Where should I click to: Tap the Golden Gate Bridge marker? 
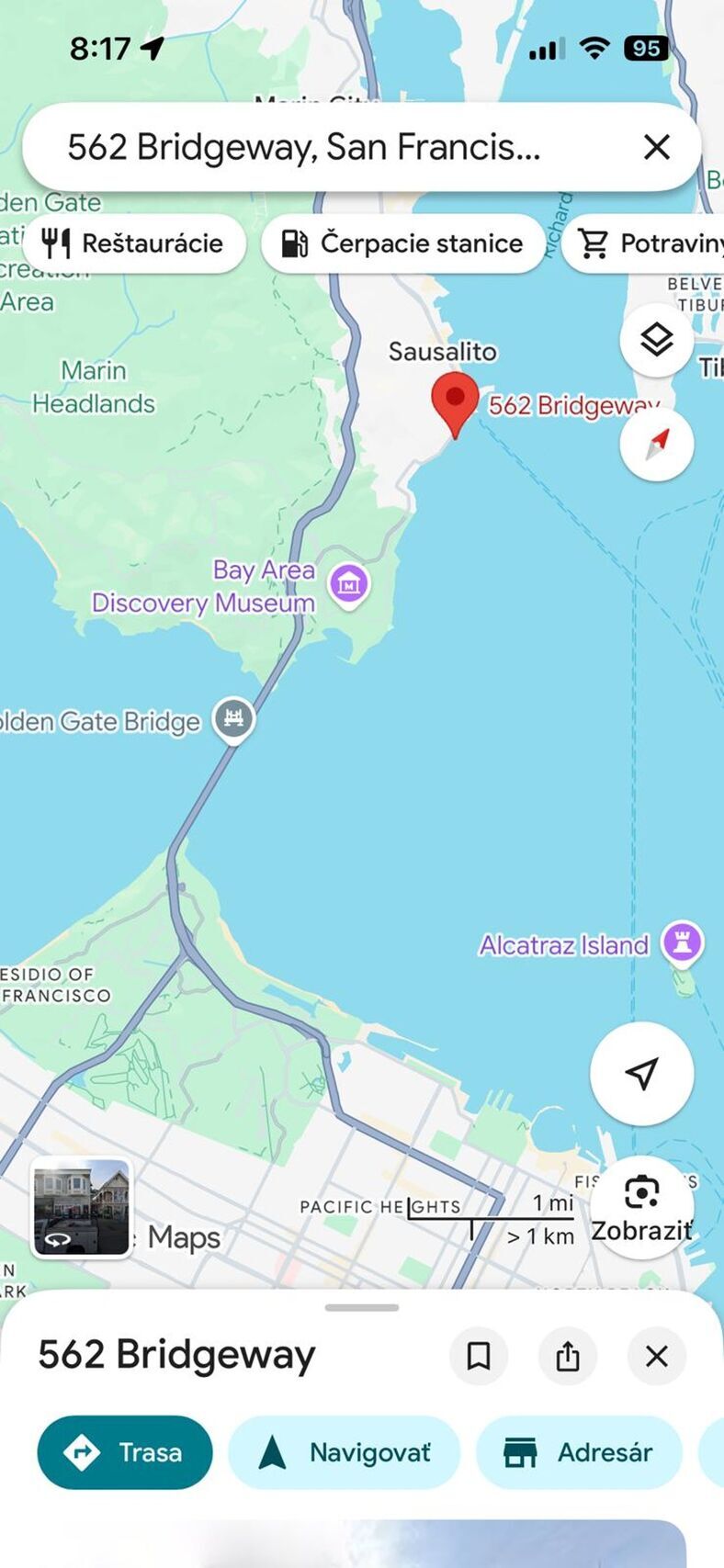(233, 717)
